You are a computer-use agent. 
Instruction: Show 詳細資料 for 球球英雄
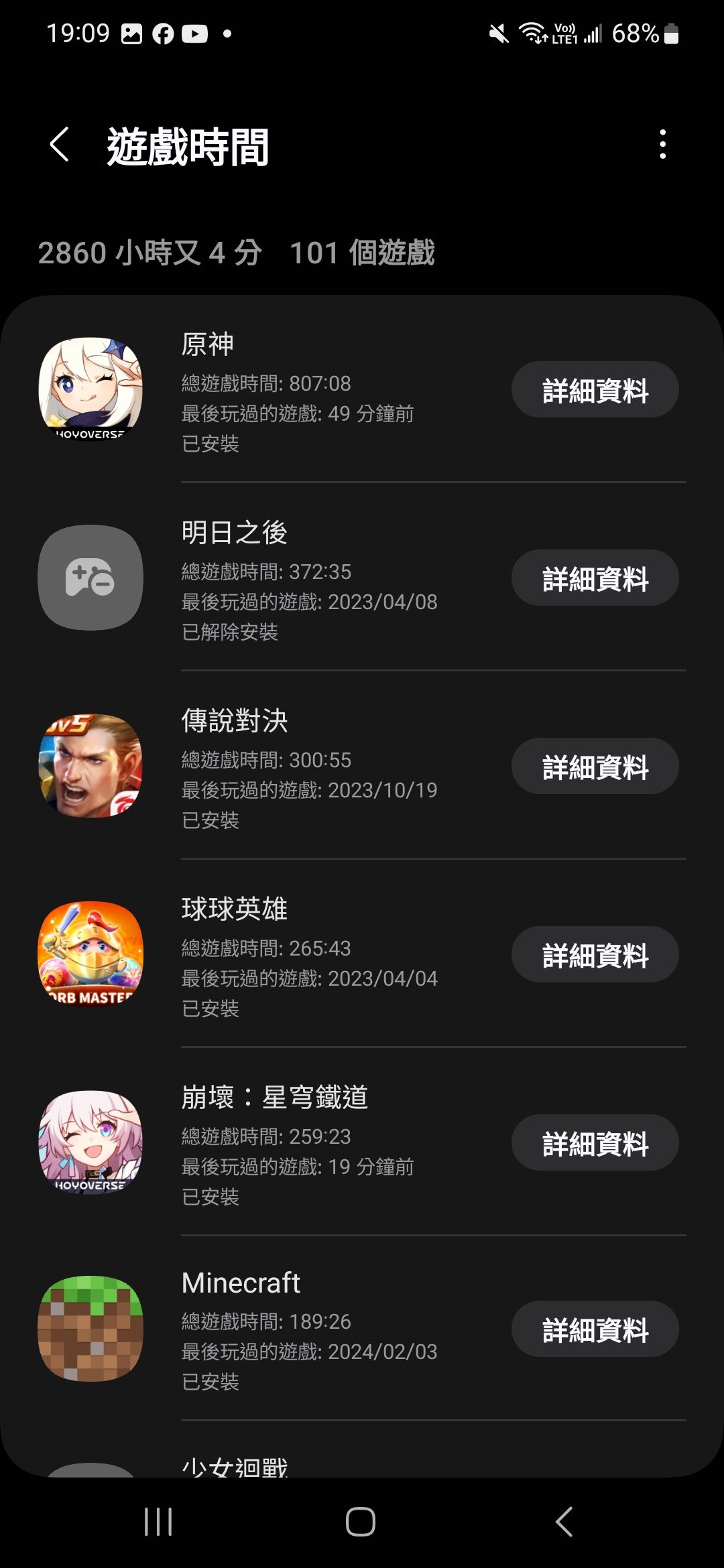pos(595,955)
